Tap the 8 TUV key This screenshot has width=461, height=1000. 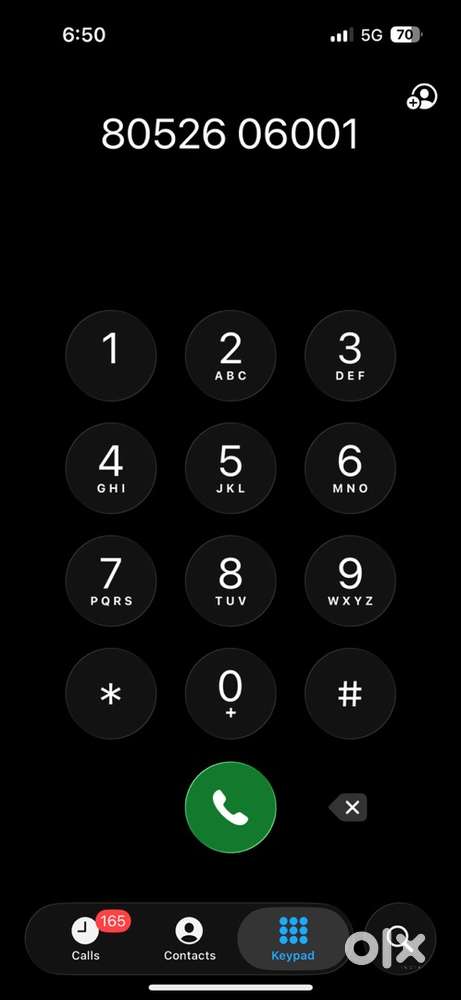[230, 581]
